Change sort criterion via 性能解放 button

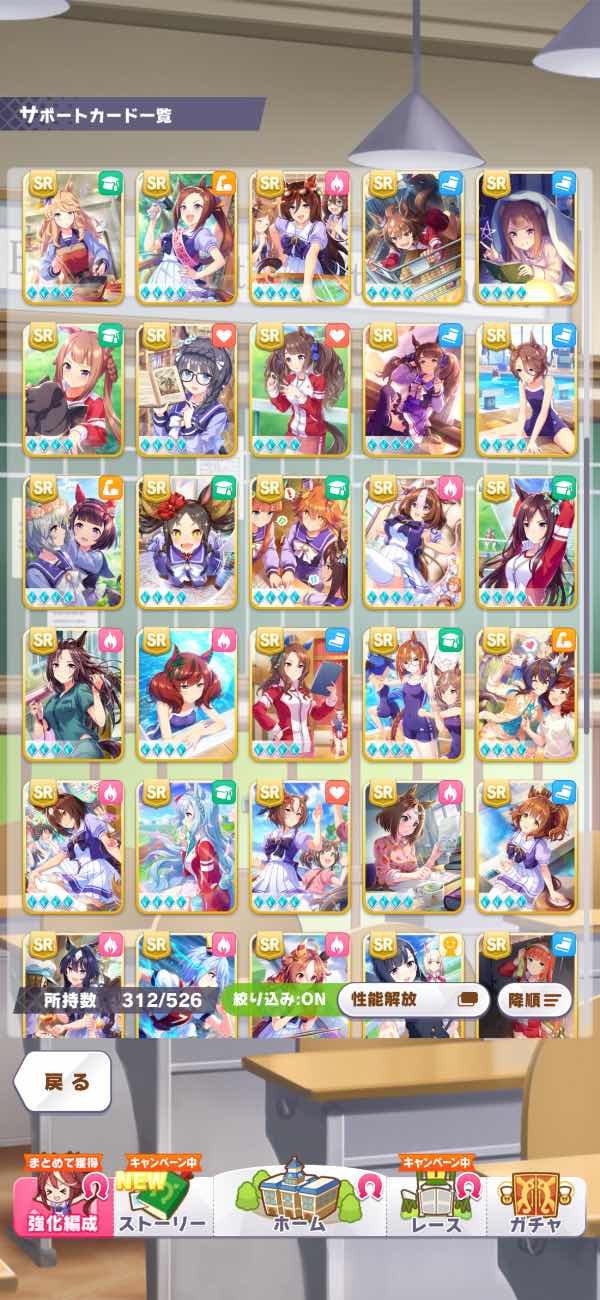pos(414,998)
